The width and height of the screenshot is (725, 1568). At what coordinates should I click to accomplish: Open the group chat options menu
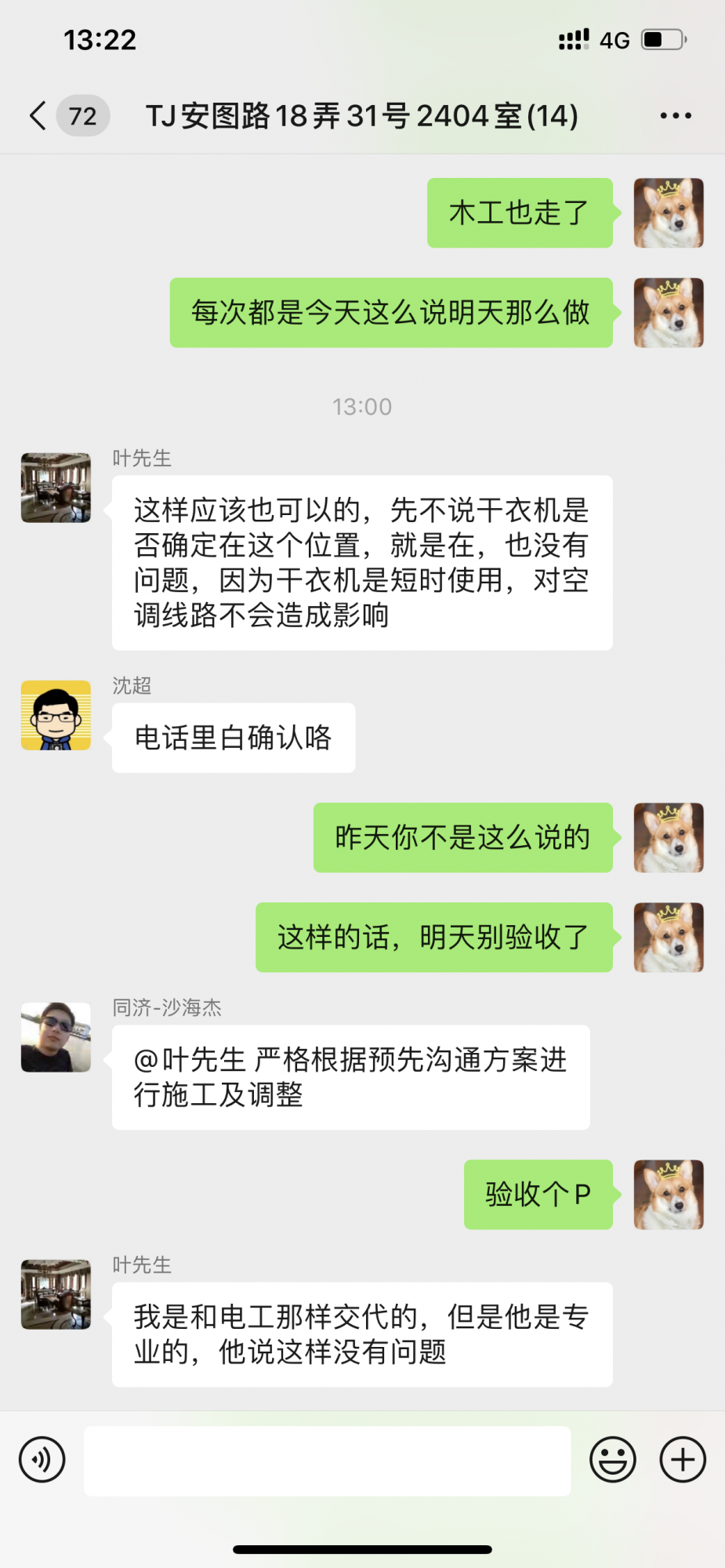(675, 116)
